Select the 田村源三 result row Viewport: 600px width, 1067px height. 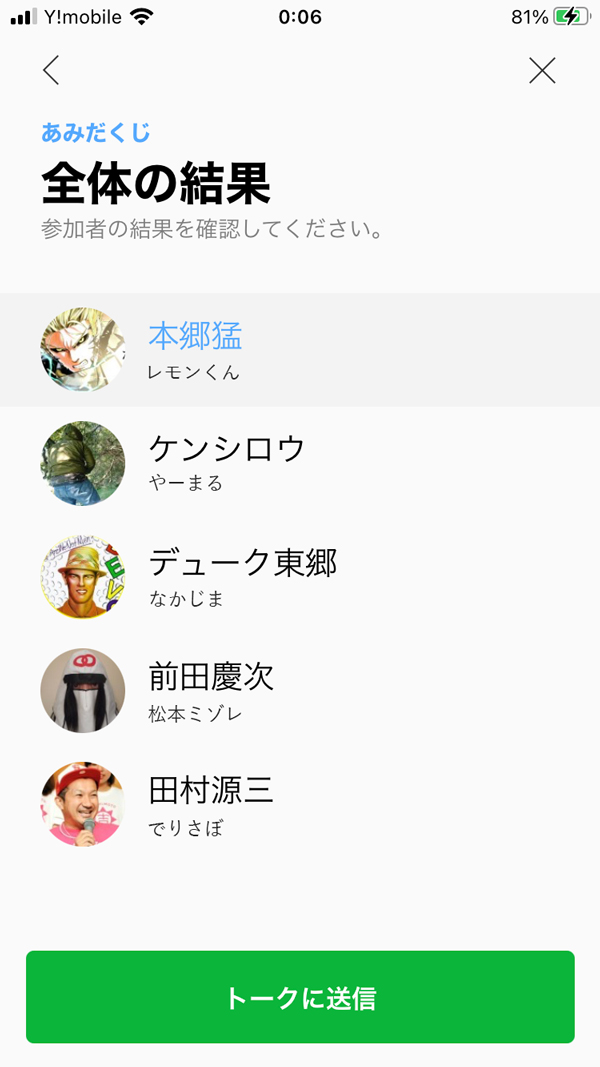coord(300,805)
